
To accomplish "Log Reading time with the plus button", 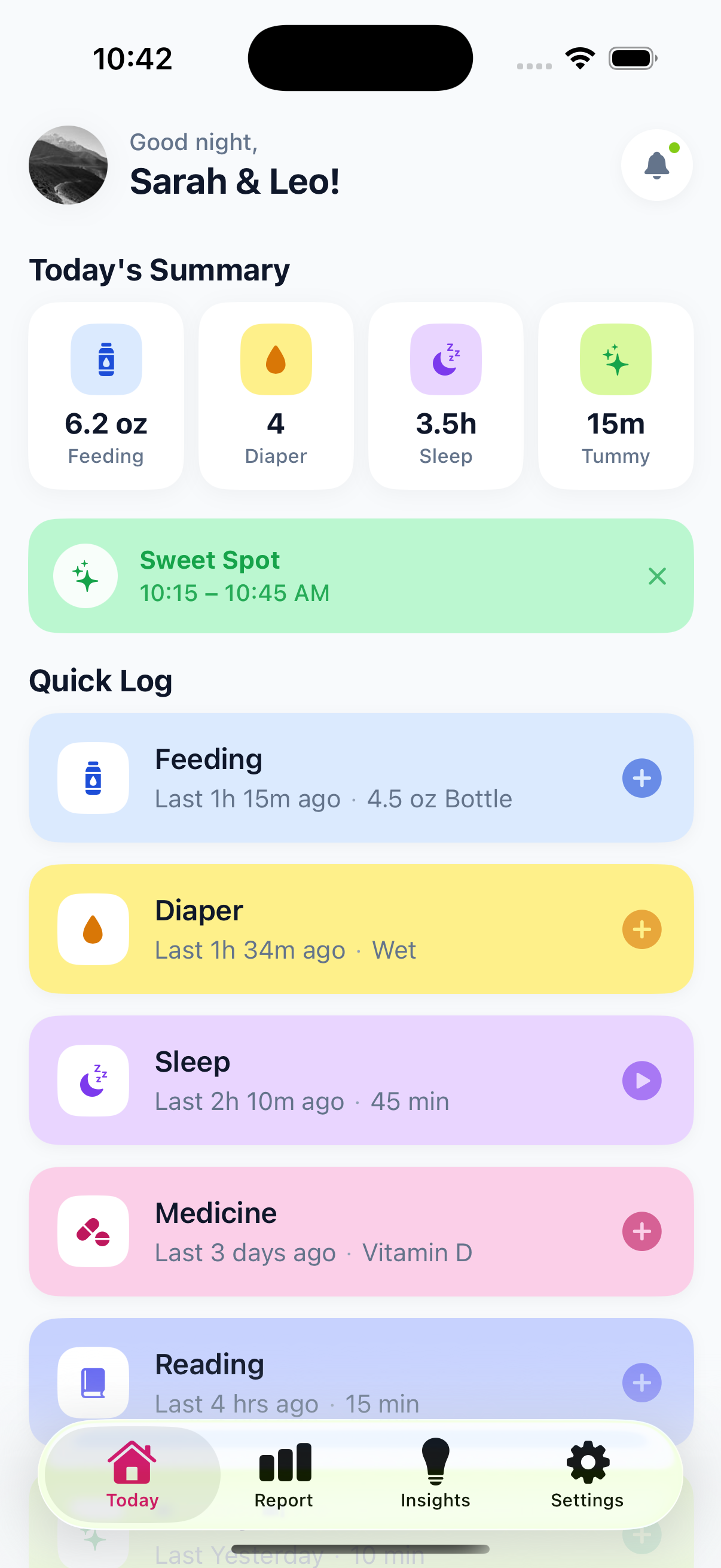I will 641,1383.
